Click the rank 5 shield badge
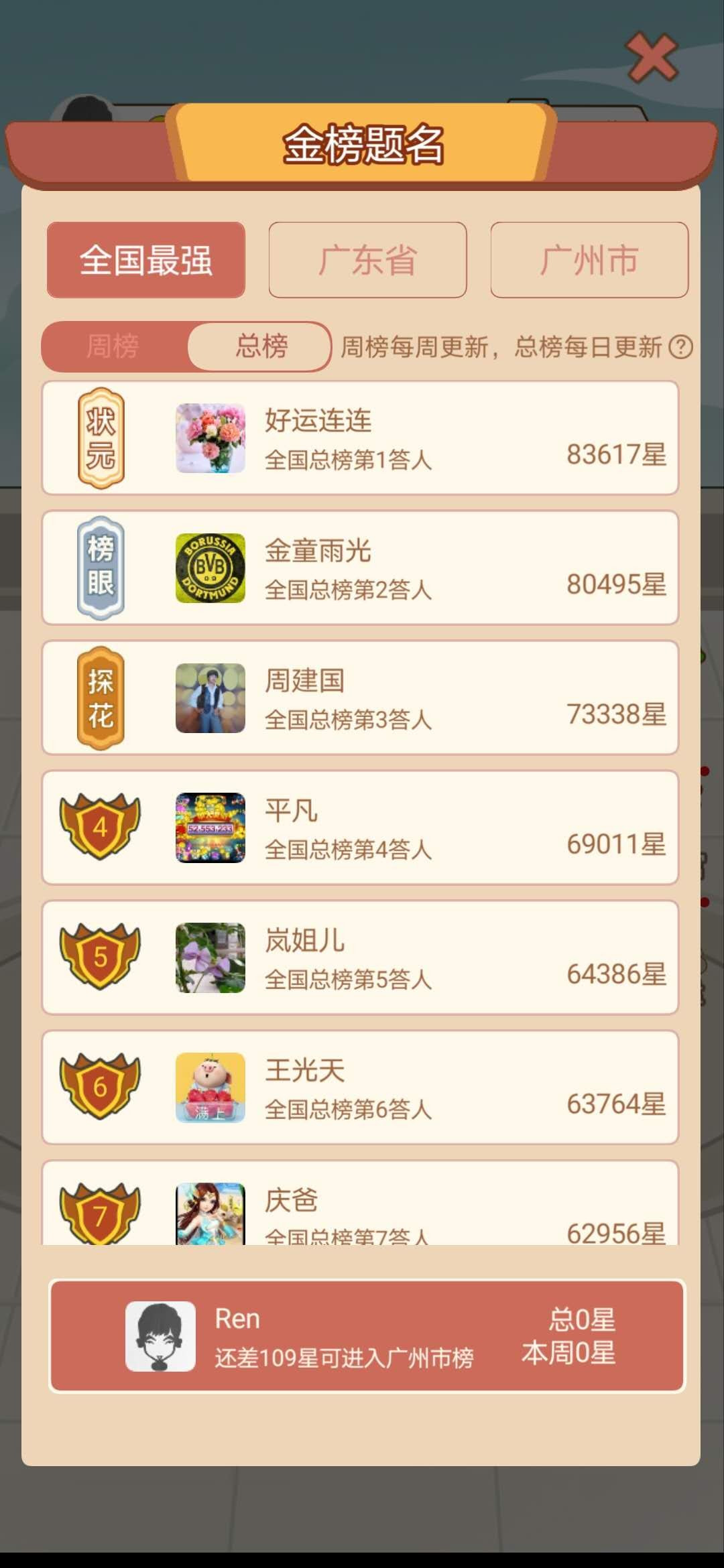Image resolution: width=724 pixels, height=1568 pixels. tap(99, 957)
